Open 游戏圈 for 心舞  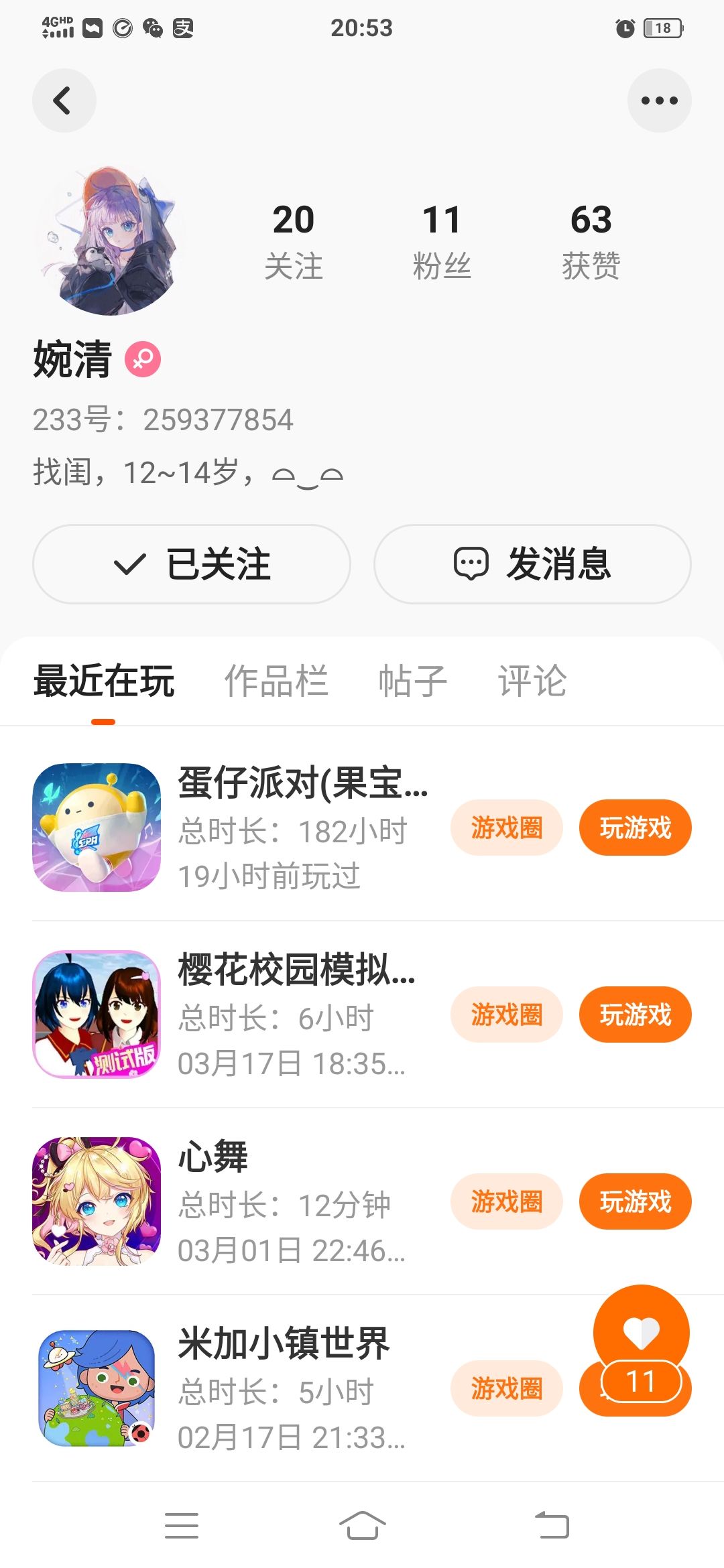point(506,1202)
